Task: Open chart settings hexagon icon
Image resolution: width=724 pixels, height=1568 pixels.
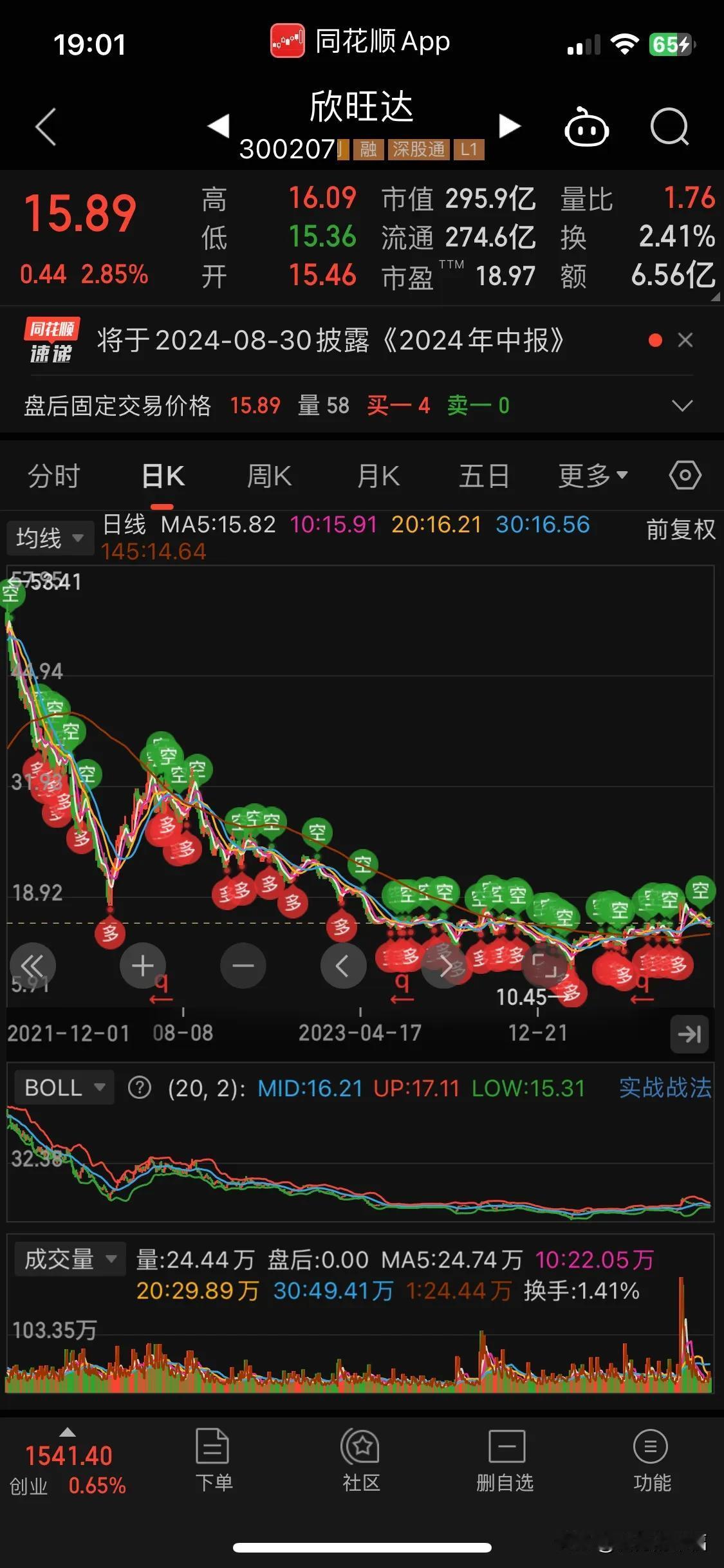Action: (685, 476)
